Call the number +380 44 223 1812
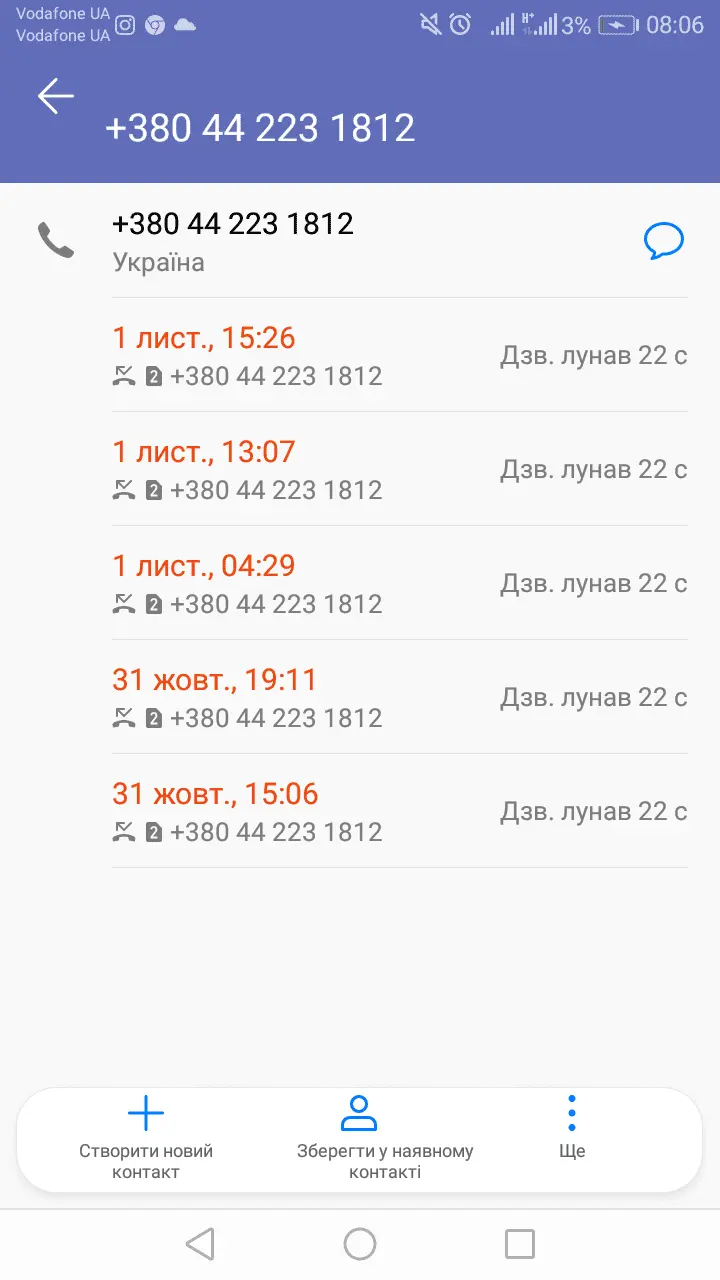This screenshot has width=720, height=1280. point(56,241)
